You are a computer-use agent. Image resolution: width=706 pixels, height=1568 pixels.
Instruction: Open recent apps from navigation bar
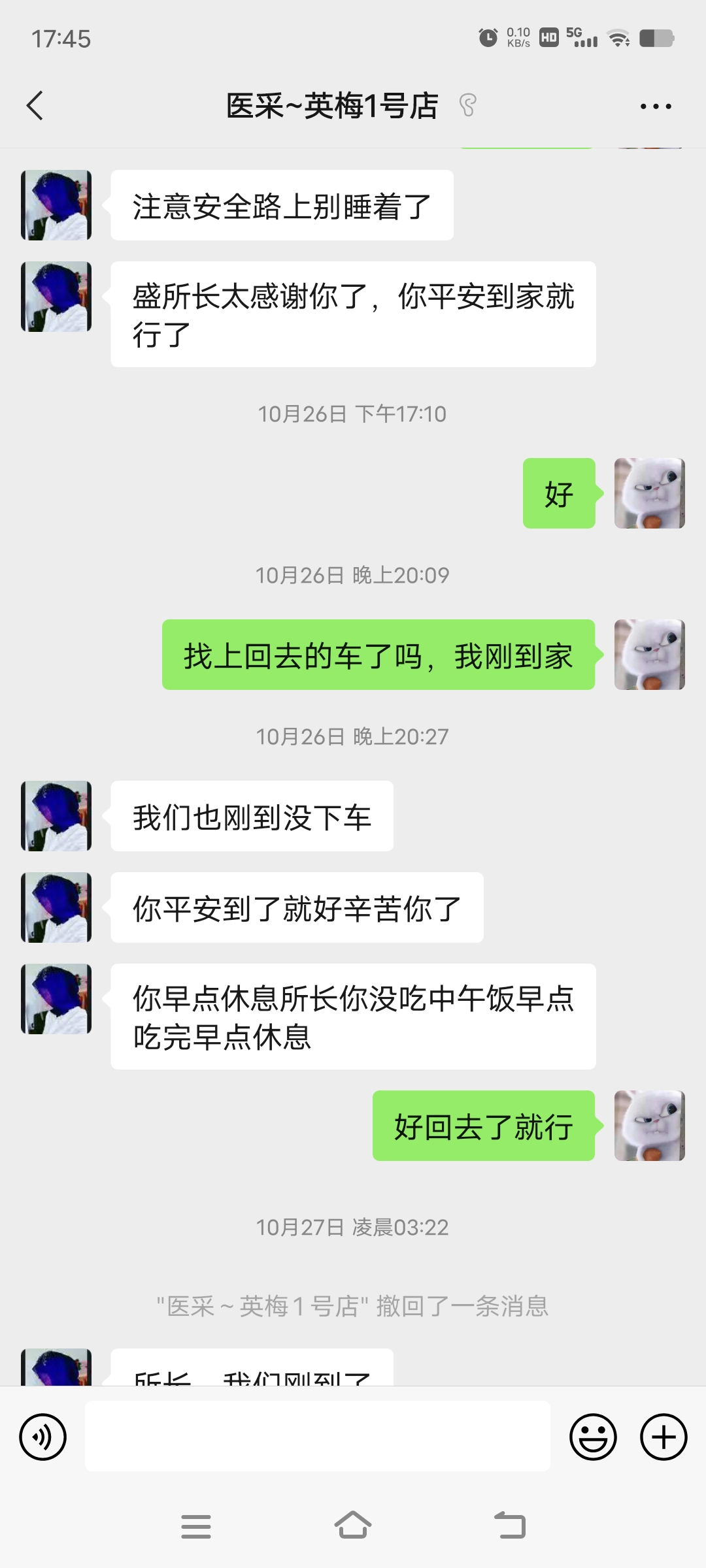[x=195, y=1526]
